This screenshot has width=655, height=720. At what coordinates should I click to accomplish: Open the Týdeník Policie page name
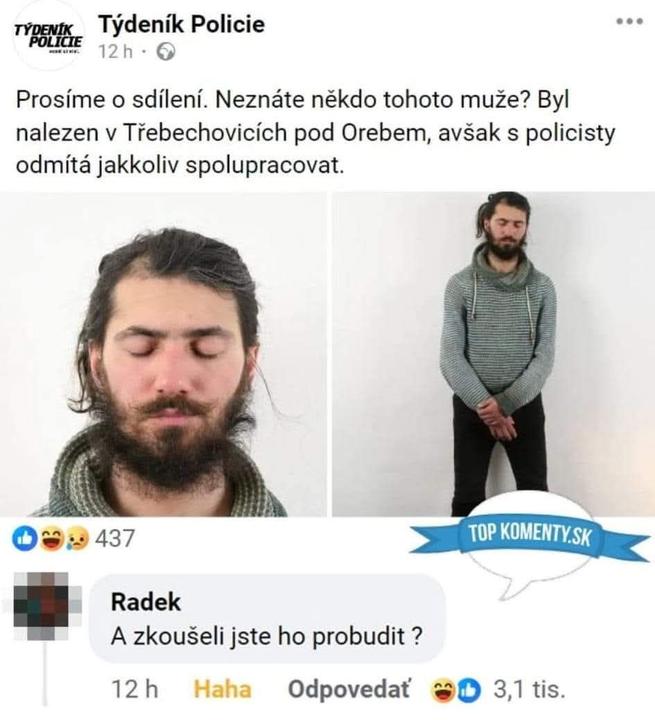pos(182,24)
